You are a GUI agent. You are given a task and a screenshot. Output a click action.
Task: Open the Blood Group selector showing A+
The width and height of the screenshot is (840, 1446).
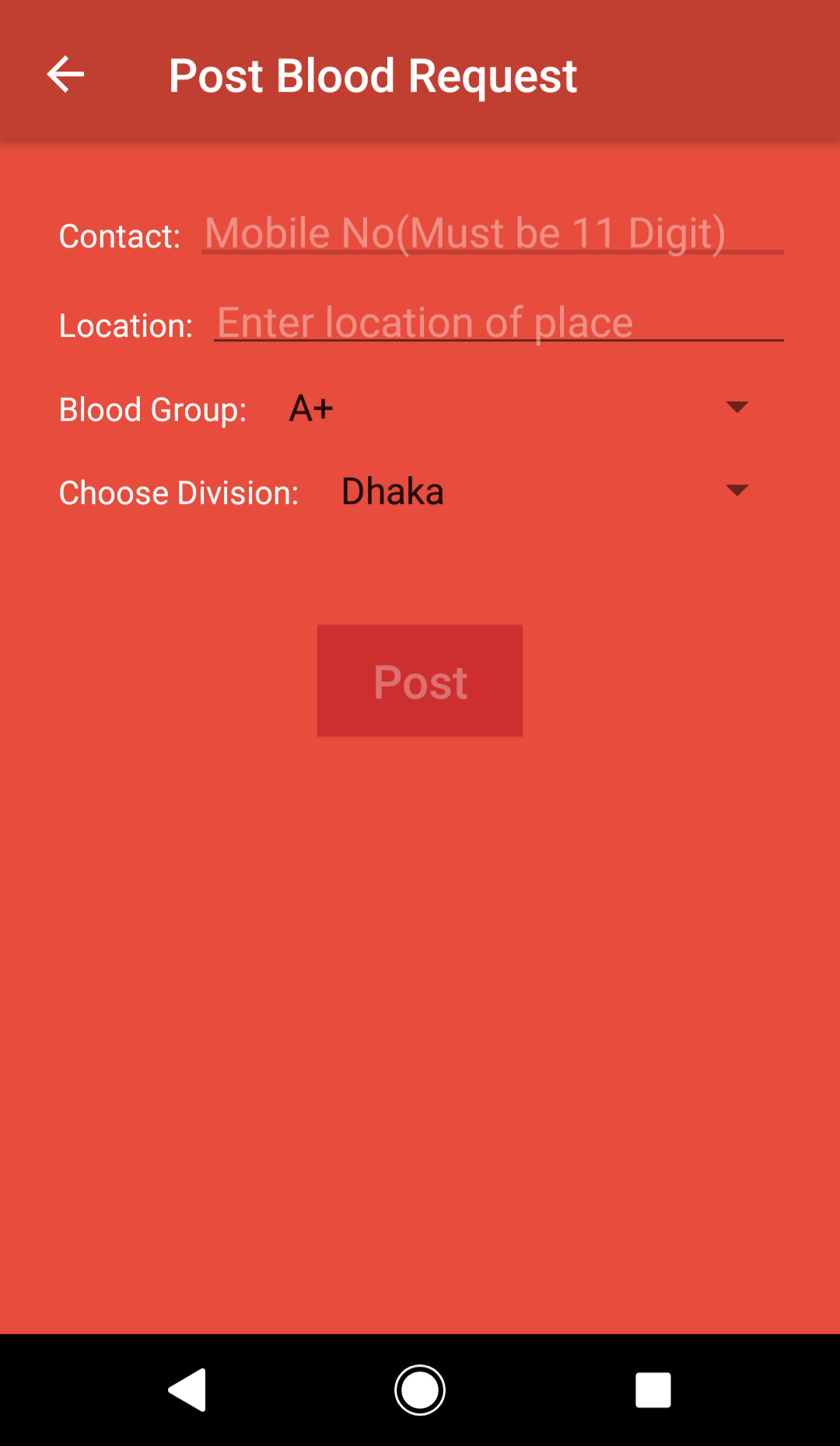(x=513, y=407)
